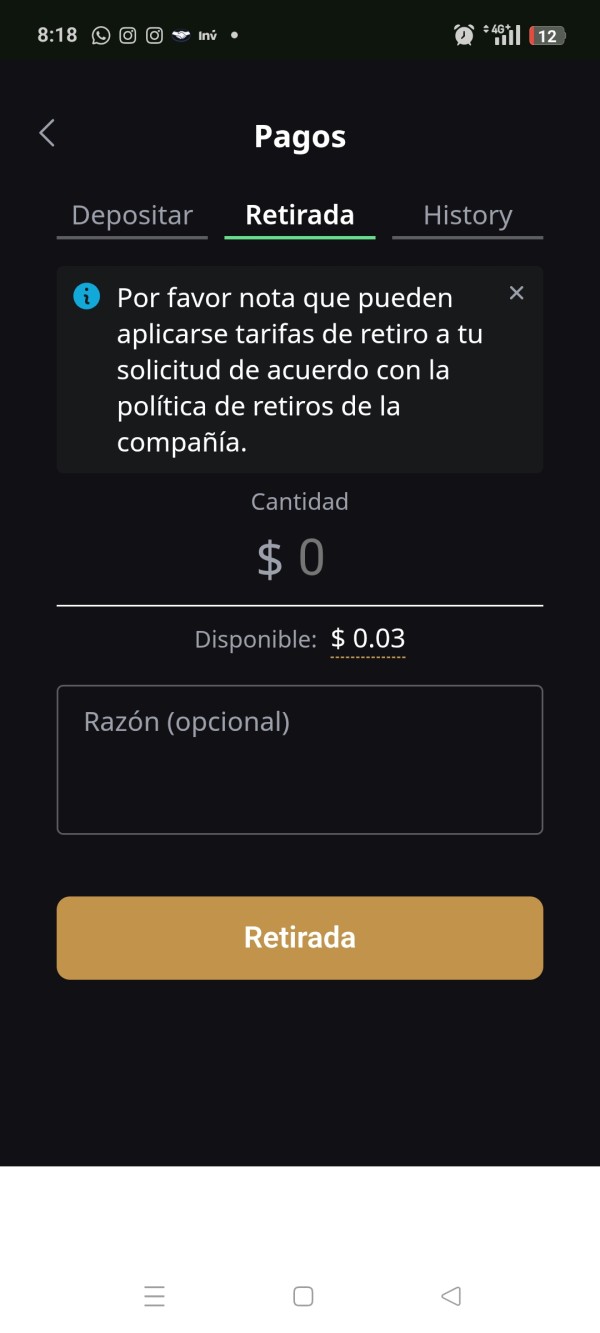Dismiss the withdrawal fees notice
The image size is (600, 1333).
[x=516, y=293]
